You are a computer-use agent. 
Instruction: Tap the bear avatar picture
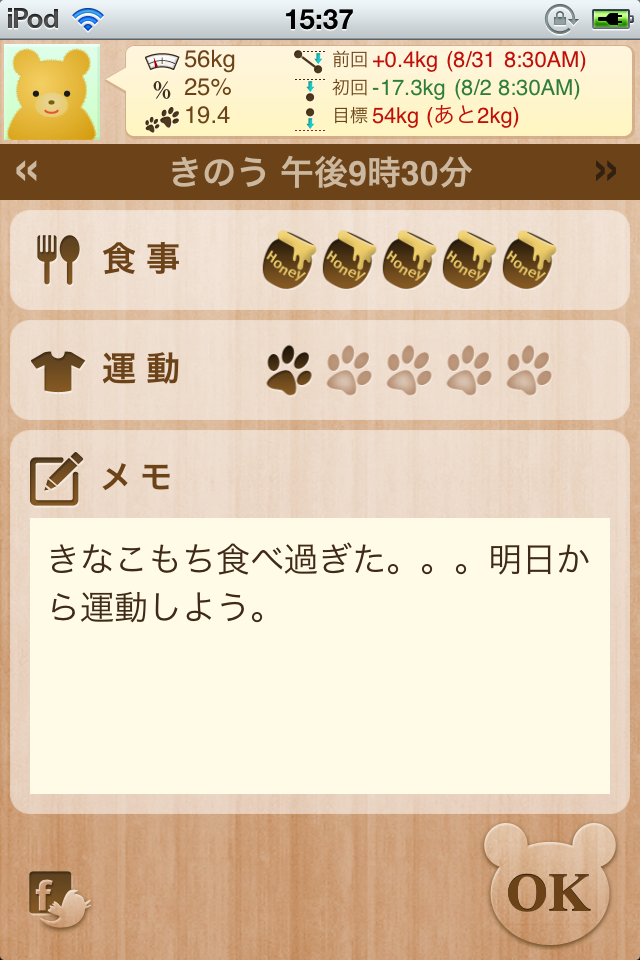coord(52,92)
